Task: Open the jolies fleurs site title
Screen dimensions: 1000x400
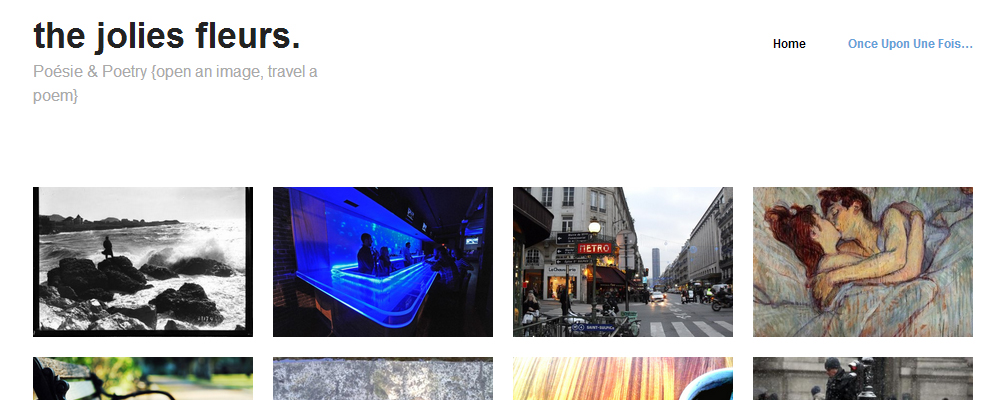Action: point(167,36)
